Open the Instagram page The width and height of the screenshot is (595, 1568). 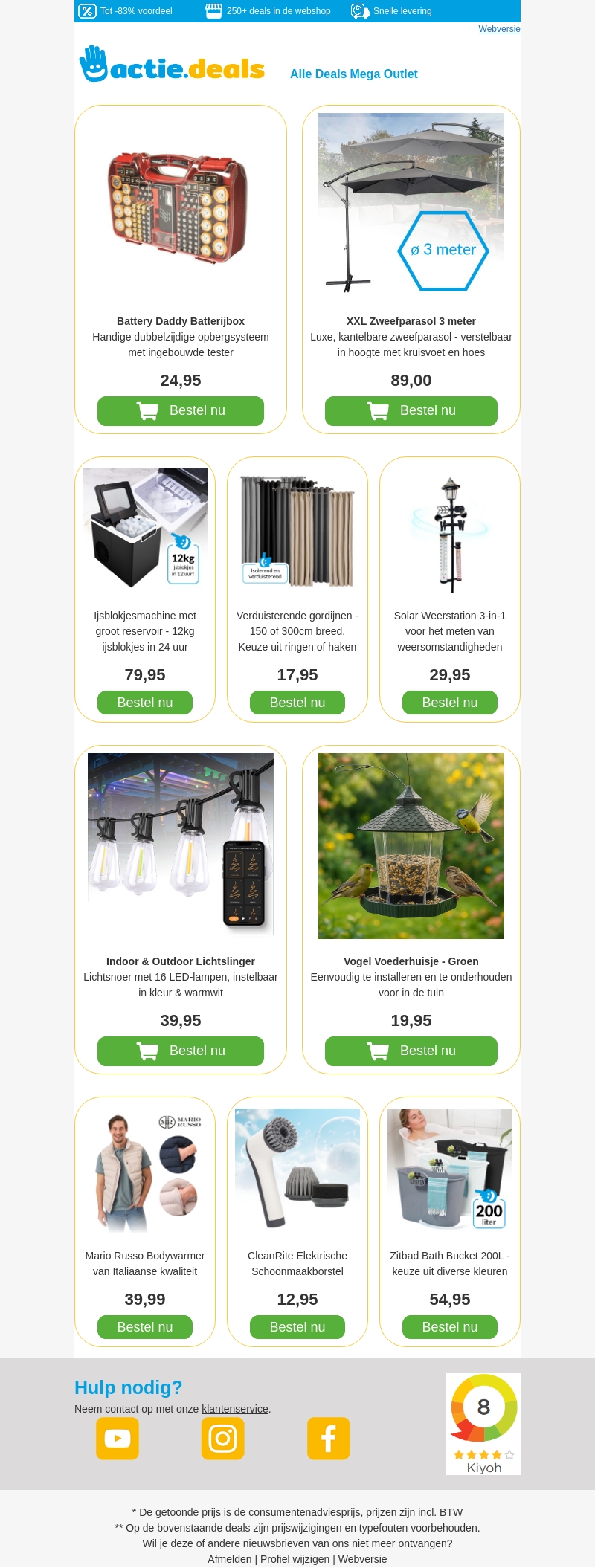[x=223, y=1439]
